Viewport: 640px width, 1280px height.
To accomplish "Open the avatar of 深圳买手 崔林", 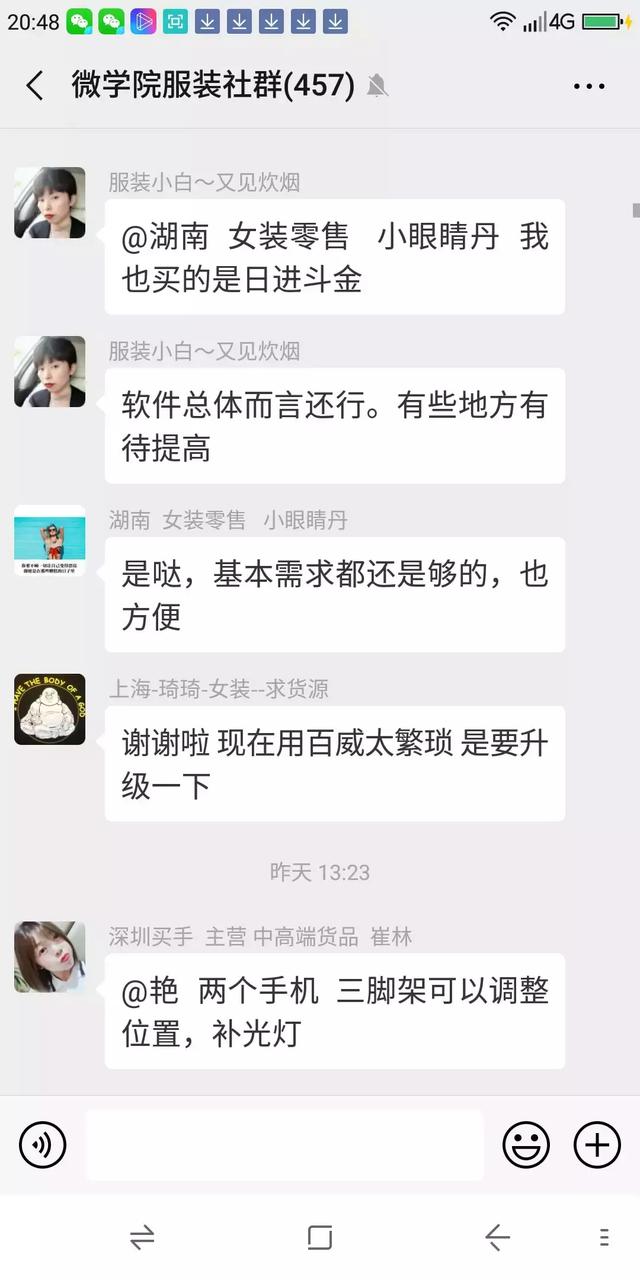I will pos(50,957).
